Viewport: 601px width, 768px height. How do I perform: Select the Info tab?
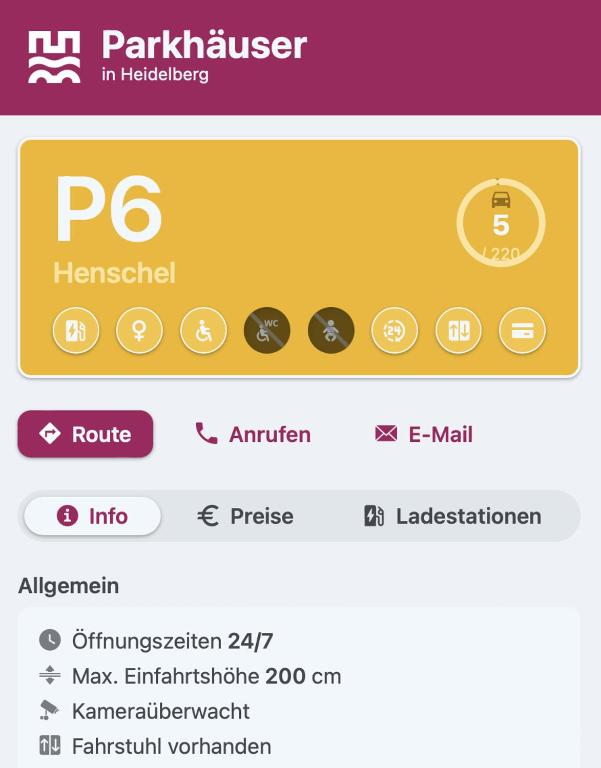point(93,516)
